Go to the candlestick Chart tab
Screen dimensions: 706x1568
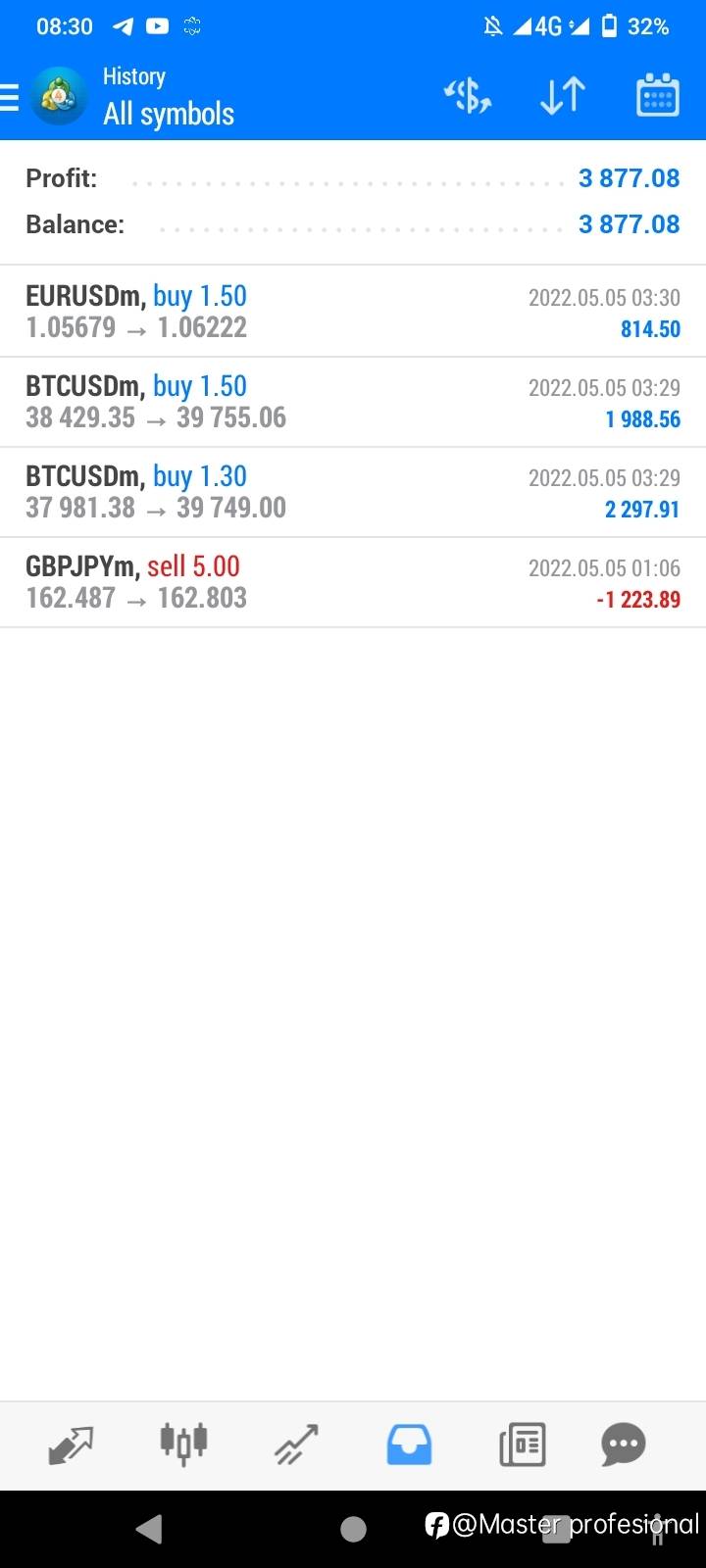click(x=183, y=1445)
